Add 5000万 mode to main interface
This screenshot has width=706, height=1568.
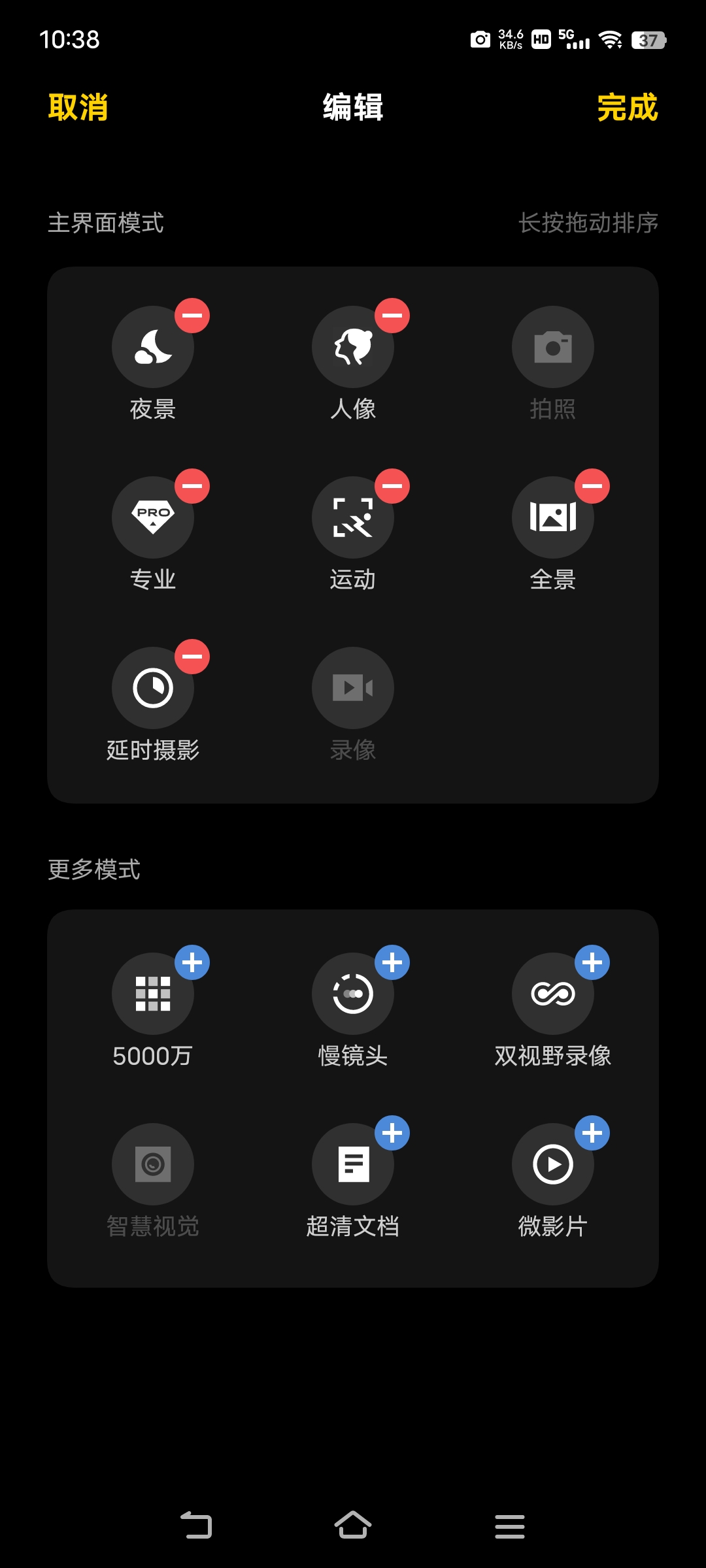click(x=192, y=962)
